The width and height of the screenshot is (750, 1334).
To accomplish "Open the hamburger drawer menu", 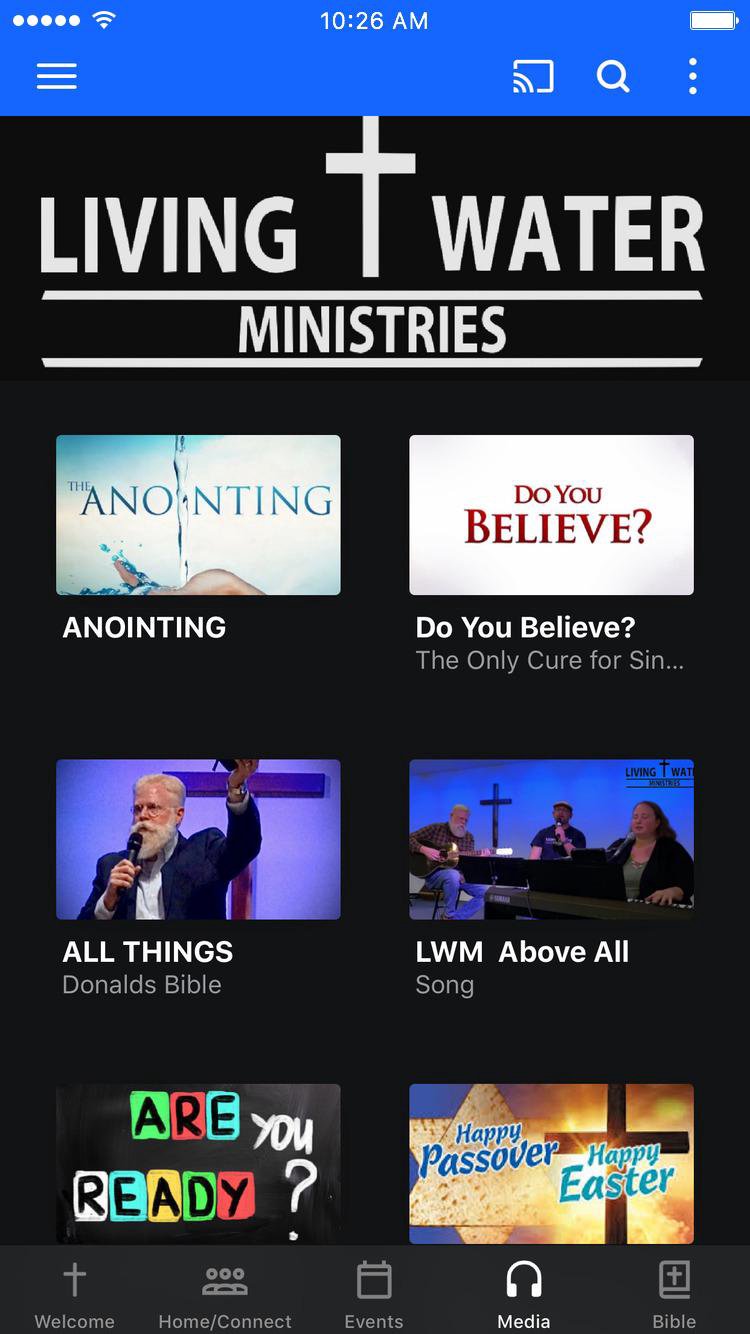I will pyautogui.click(x=57, y=77).
